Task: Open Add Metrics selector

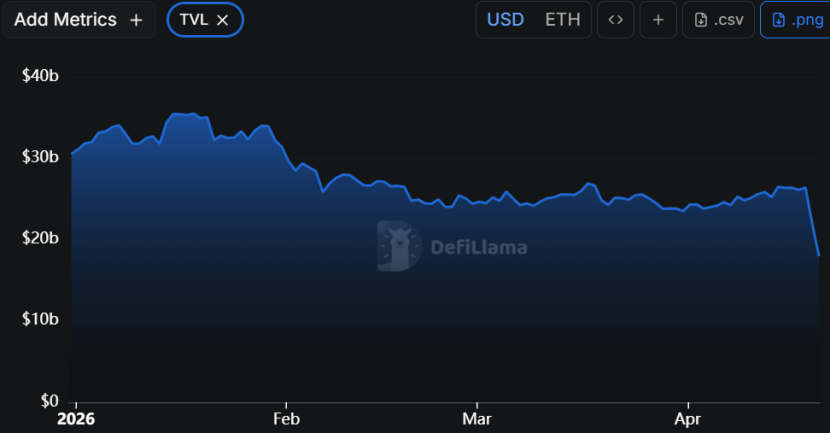Action: 79,20
